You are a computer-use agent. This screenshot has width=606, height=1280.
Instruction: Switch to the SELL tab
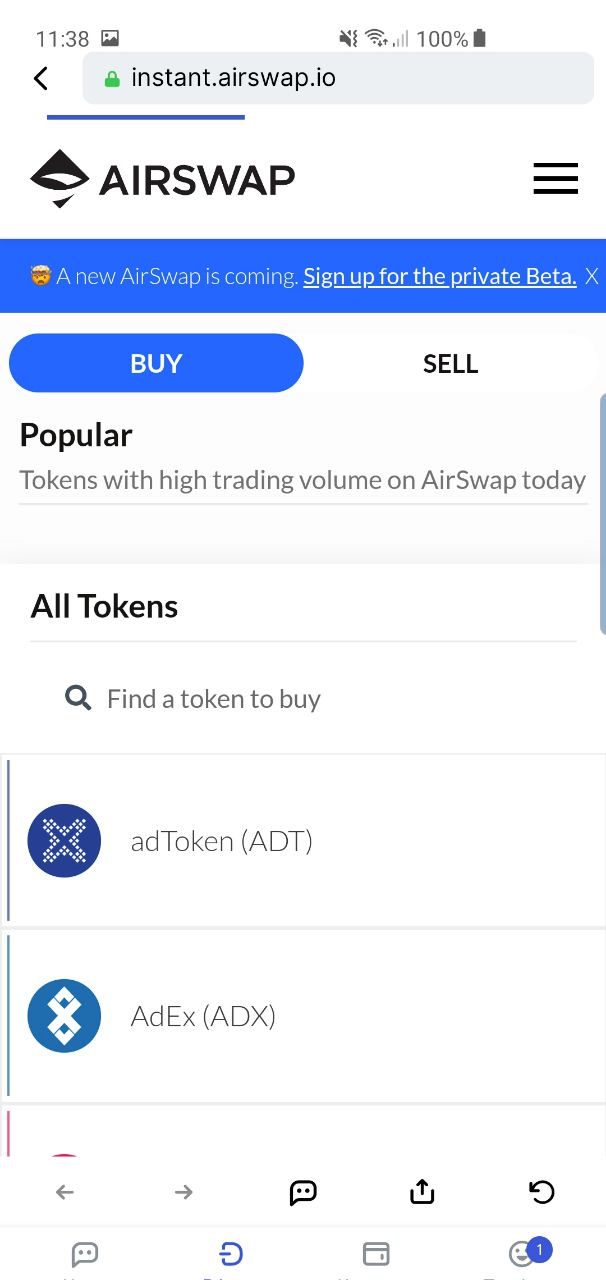pyautogui.click(x=450, y=363)
